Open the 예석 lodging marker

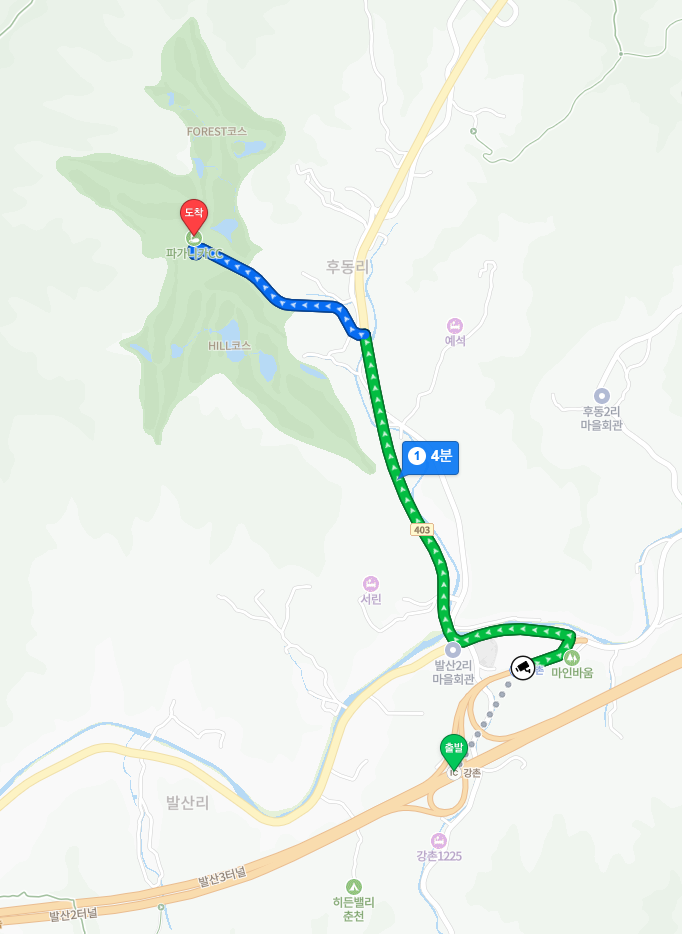(455, 326)
